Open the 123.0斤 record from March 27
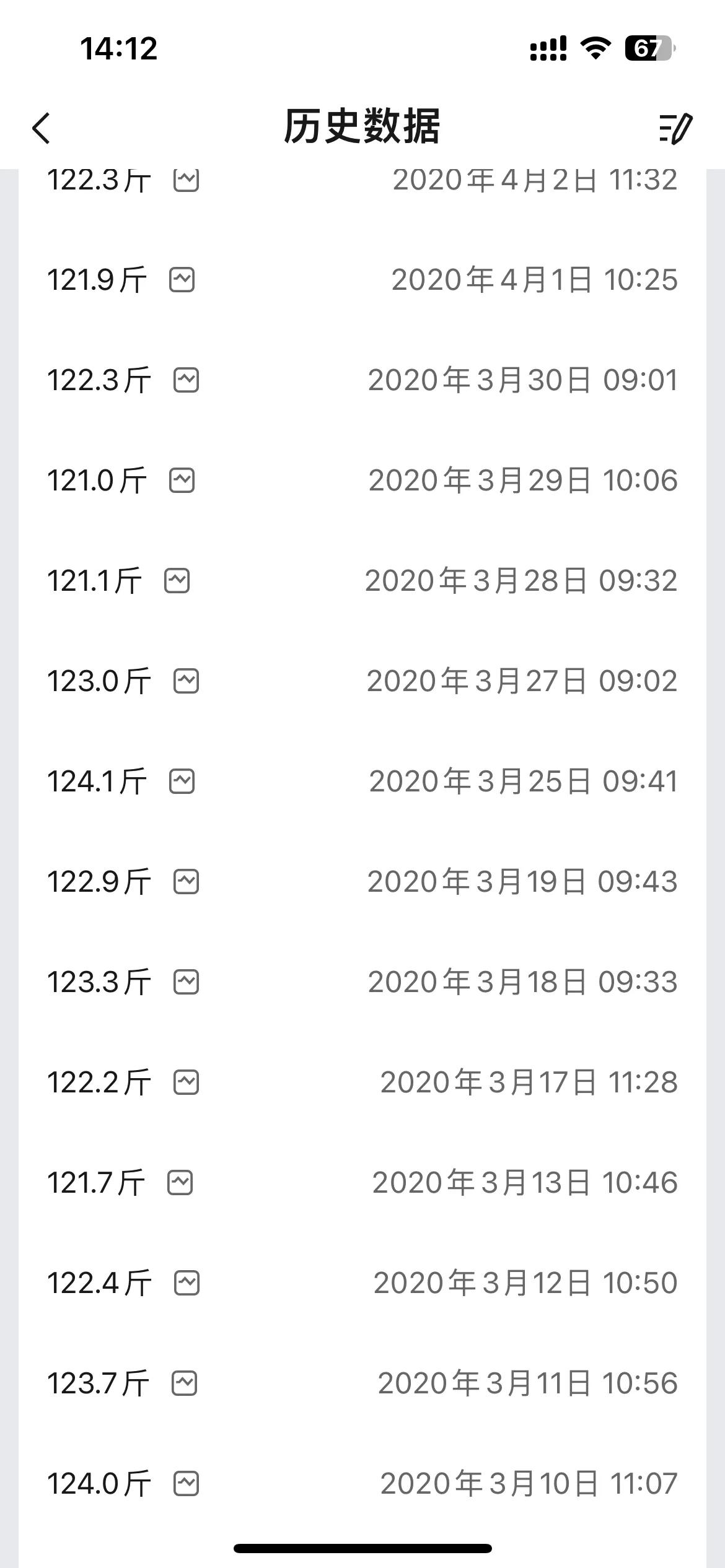The width and height of the screenshot is (725, 1568). (x=362, y=681)
